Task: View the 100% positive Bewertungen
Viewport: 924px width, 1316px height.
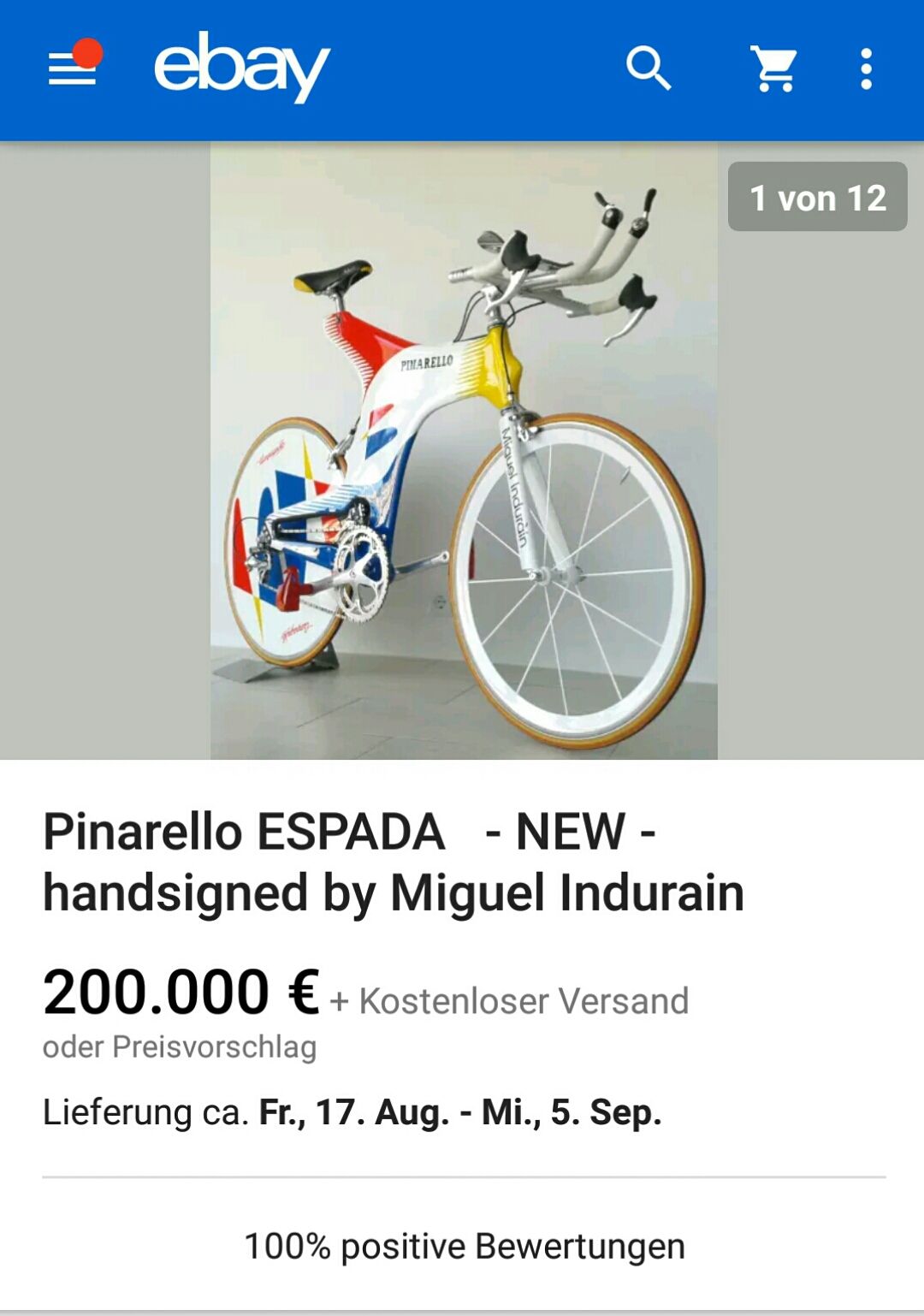Action: [464, 1246]
